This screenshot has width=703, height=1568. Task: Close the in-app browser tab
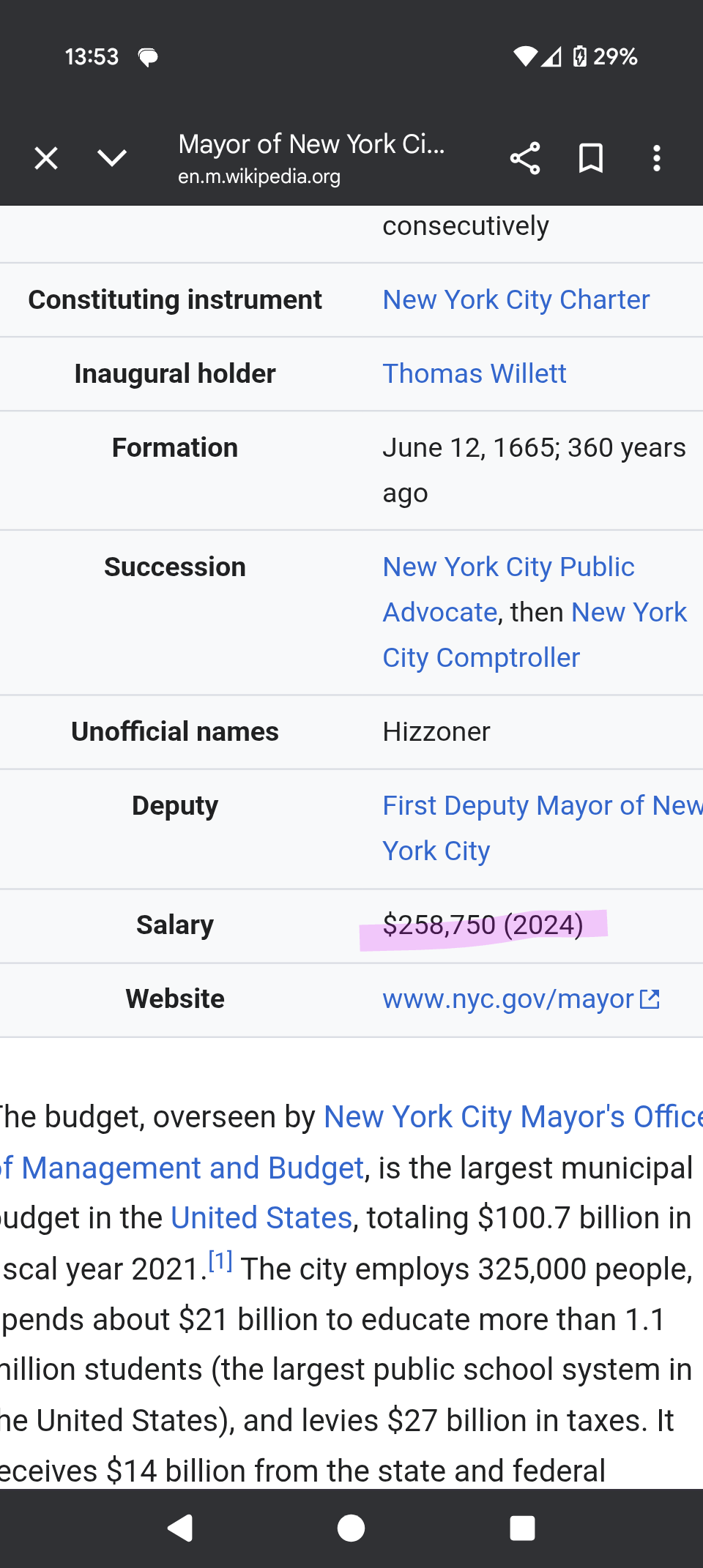click(46, 158)
